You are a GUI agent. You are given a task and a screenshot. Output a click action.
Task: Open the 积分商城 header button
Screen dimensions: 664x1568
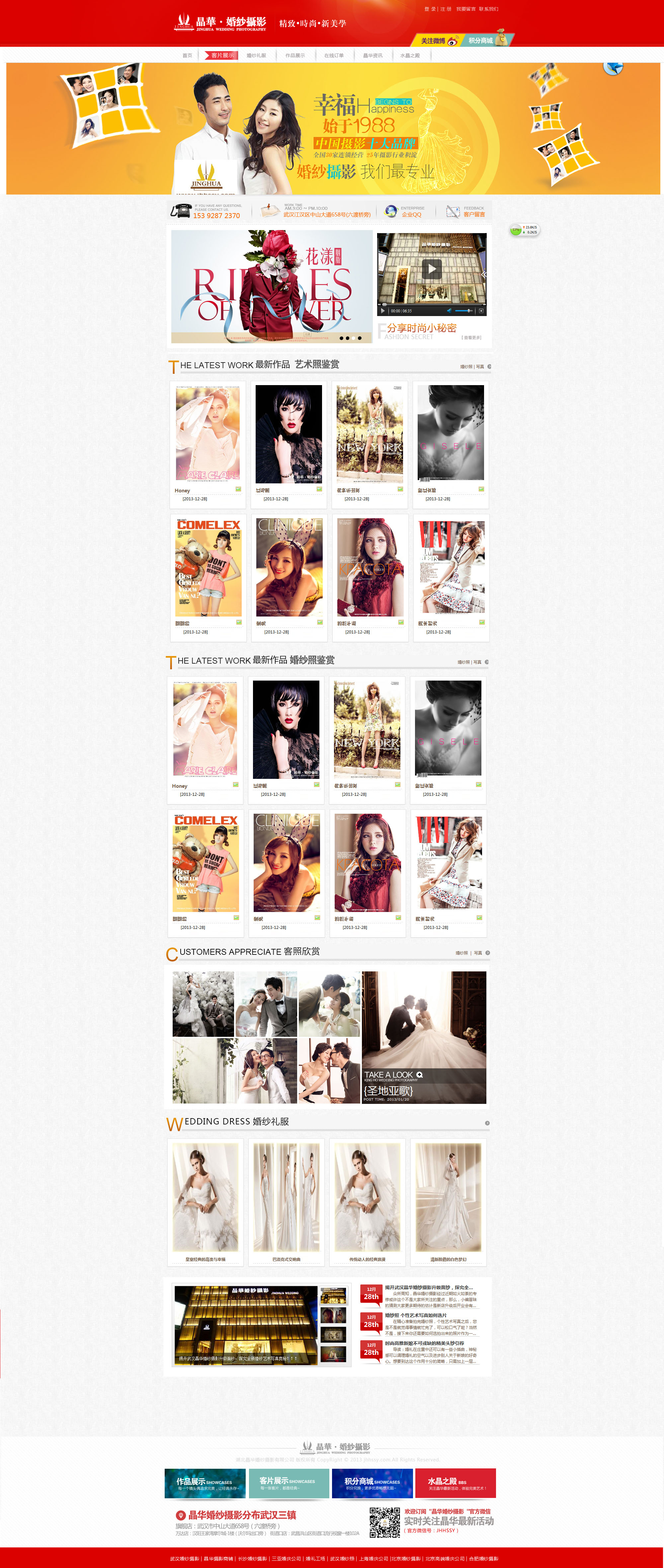[485, 41]
